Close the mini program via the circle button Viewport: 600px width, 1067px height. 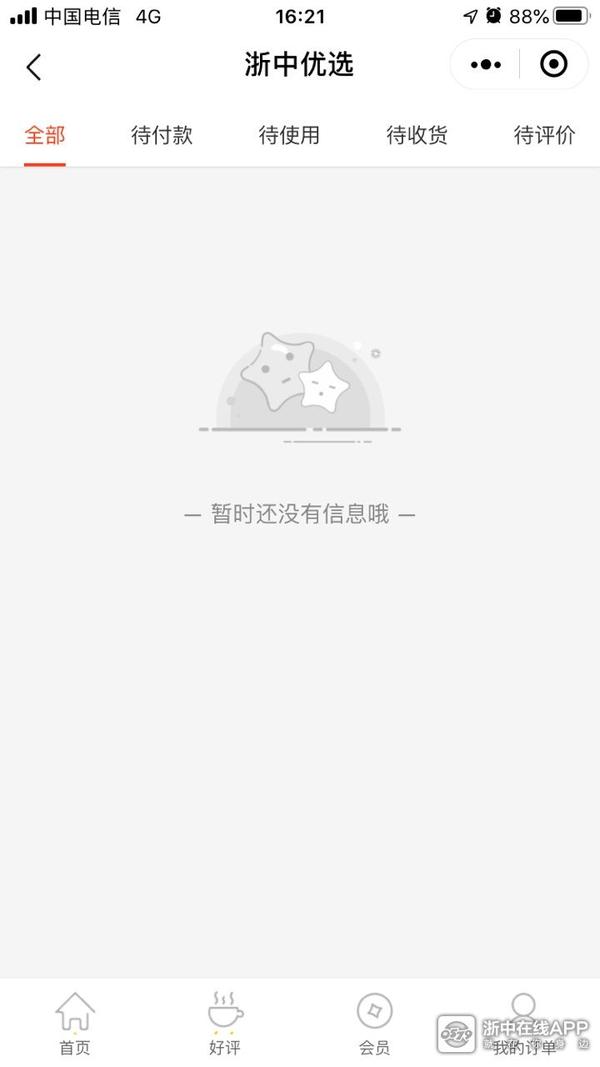[x=553, y=65]
